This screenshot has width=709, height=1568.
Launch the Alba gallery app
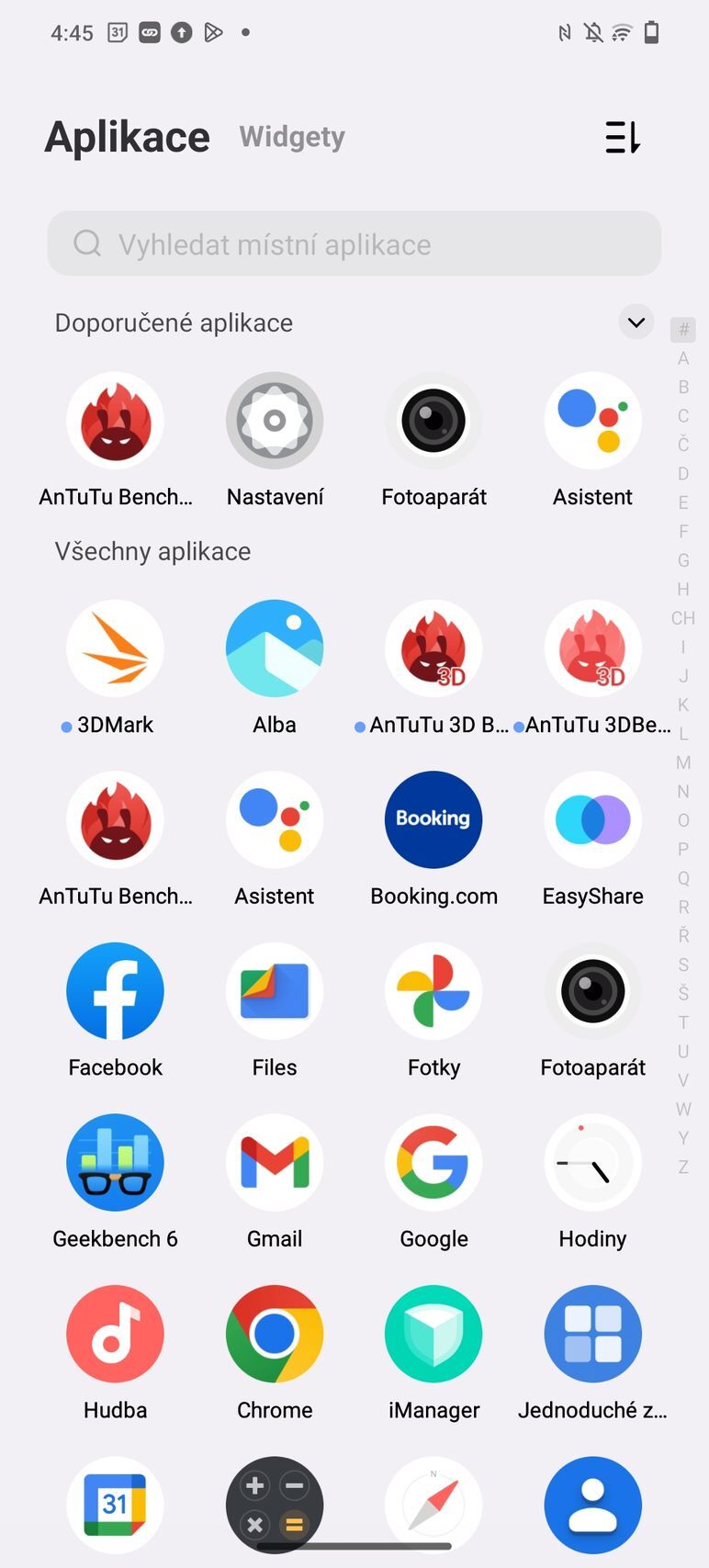(275, 648)
